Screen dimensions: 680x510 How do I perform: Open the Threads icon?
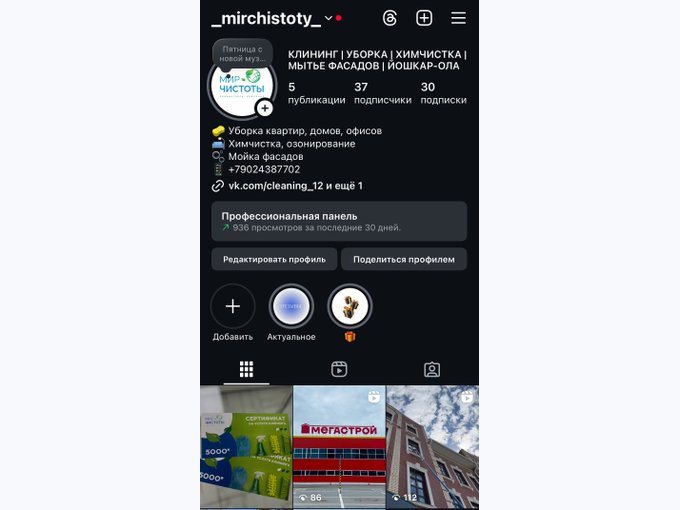coord(391,18)
